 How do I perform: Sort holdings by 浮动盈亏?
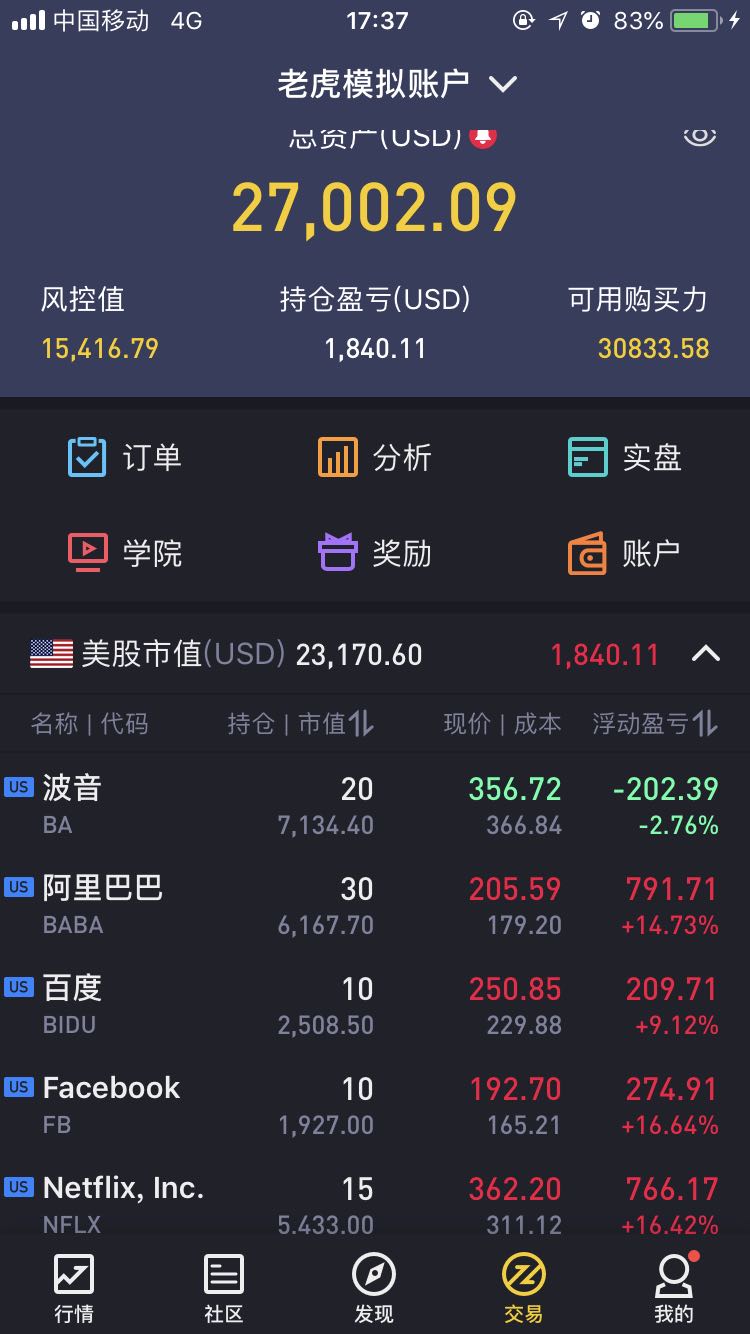(x=655, y=724)
